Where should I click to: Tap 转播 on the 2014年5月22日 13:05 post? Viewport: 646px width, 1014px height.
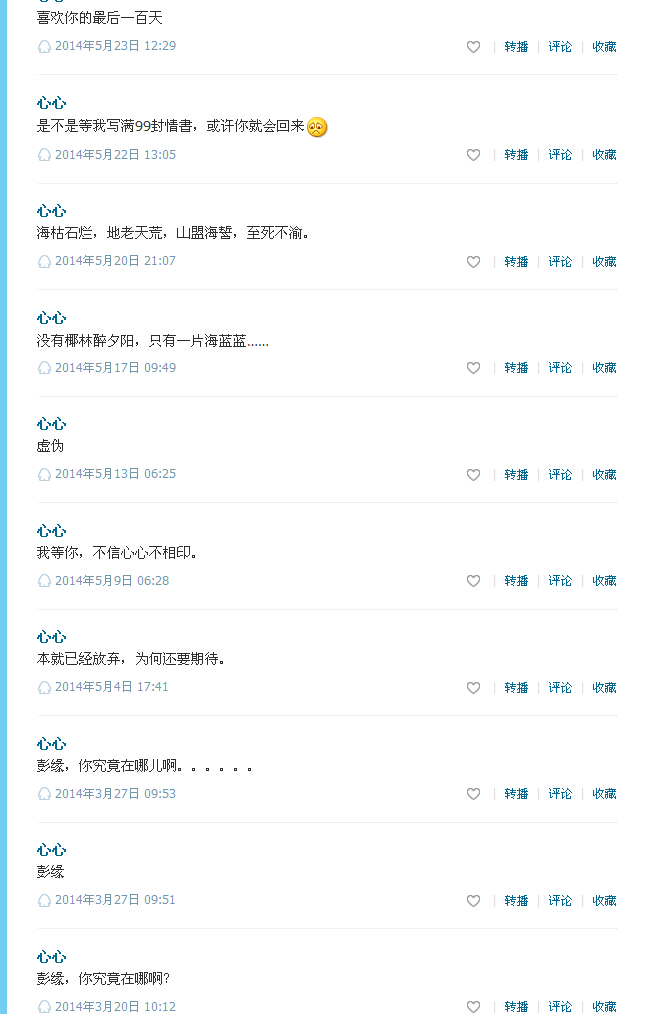coord(516,155)
